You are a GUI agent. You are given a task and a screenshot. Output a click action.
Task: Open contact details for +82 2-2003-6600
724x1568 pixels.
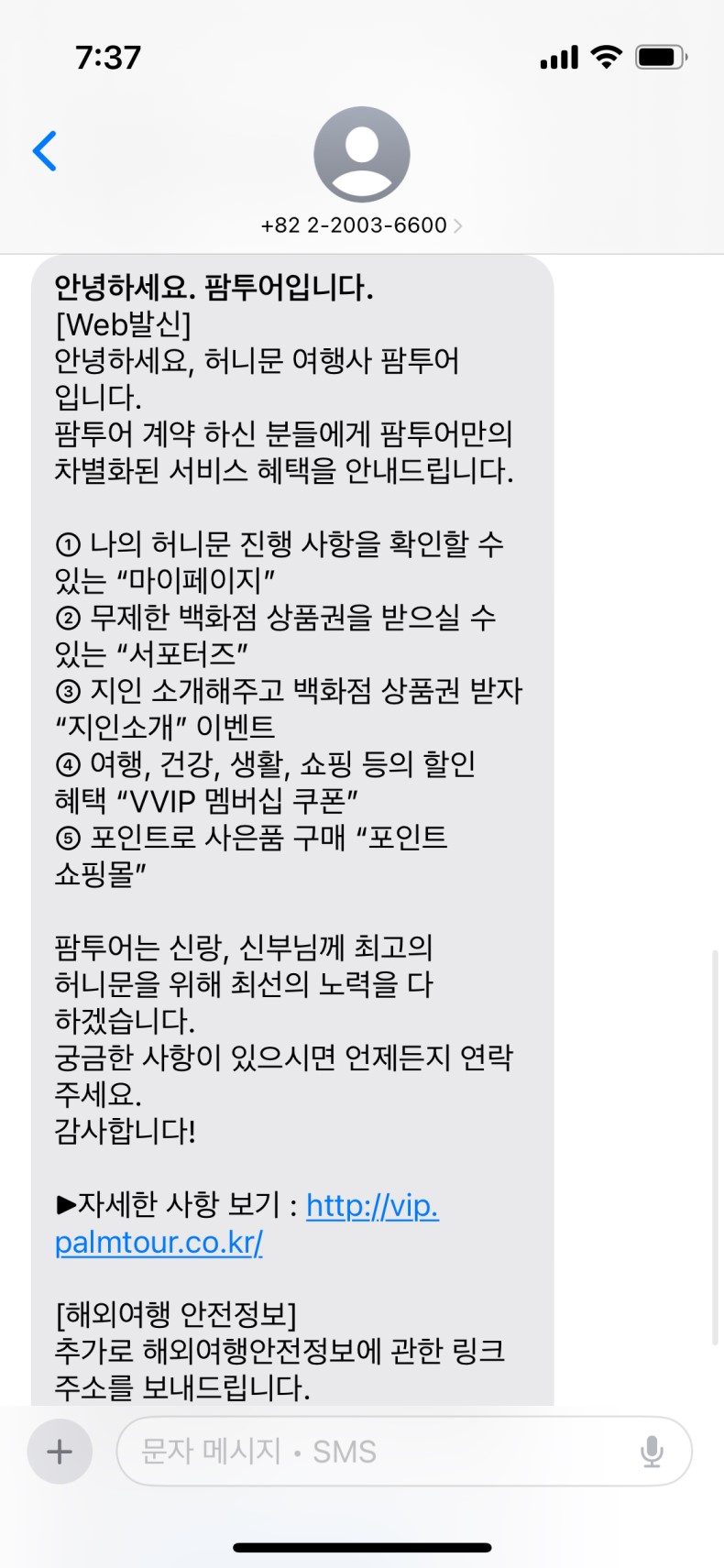pyautogui.click(x=361, y=225)
